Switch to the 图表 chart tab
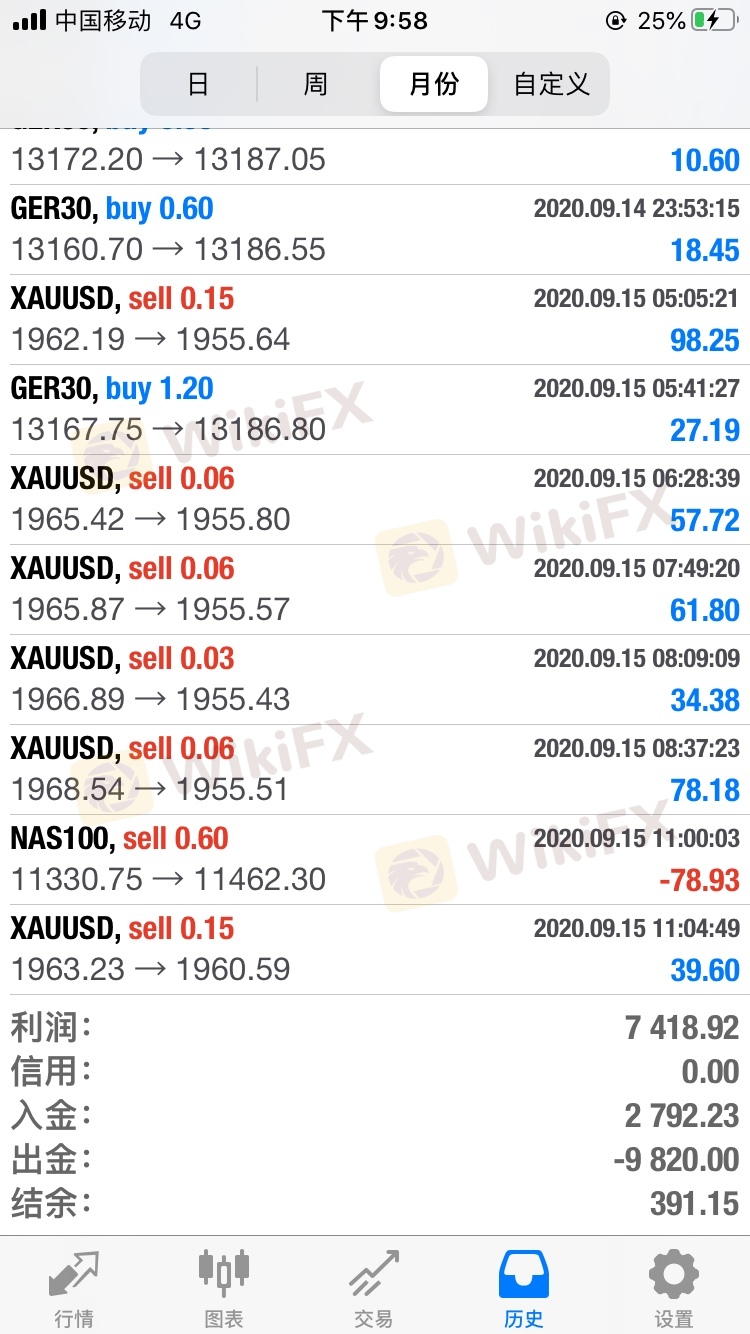This screenshot has height=1334, width=750. pyautogui.click(x=224, y=1288)
